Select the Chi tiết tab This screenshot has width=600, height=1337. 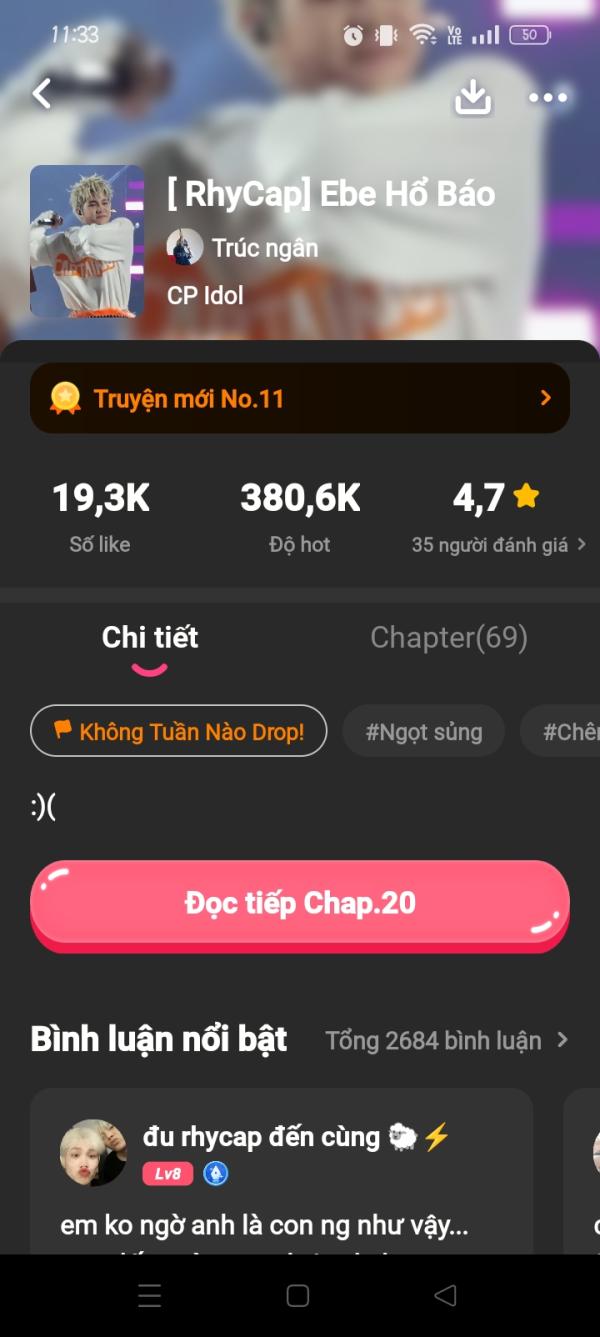(150, 638)
